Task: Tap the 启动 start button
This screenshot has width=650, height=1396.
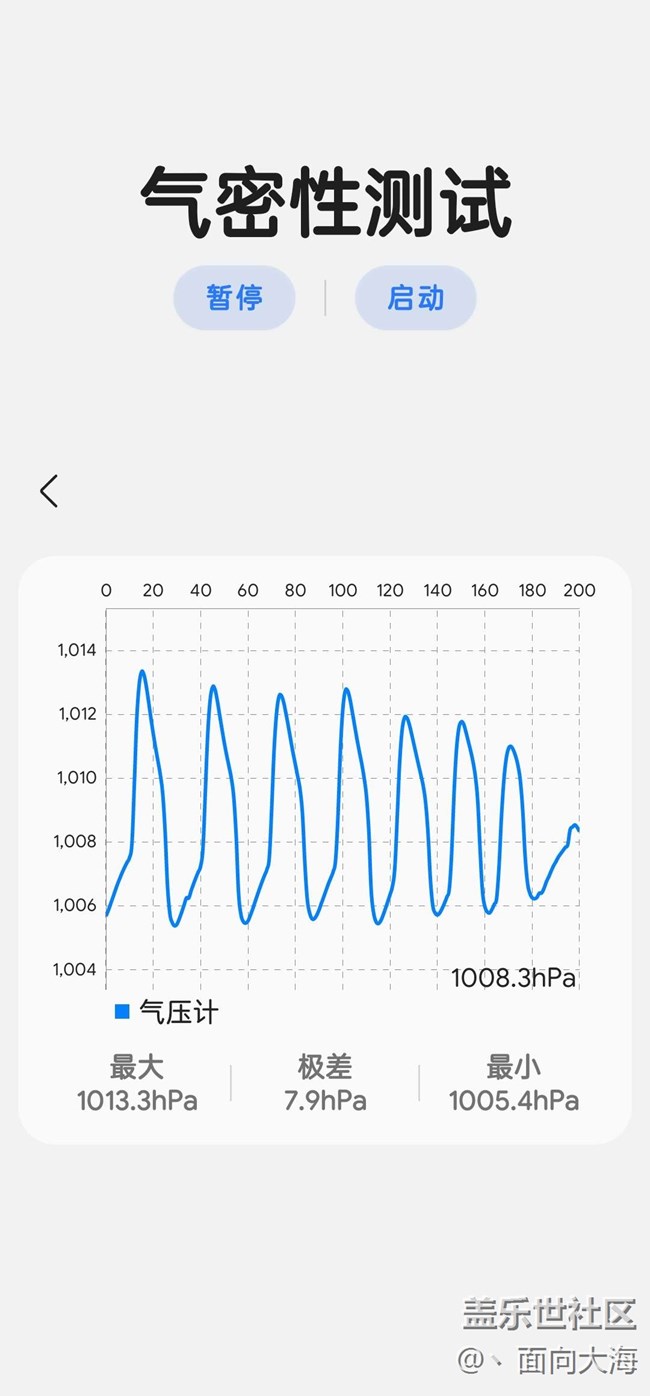Action: tap(415, 298)
